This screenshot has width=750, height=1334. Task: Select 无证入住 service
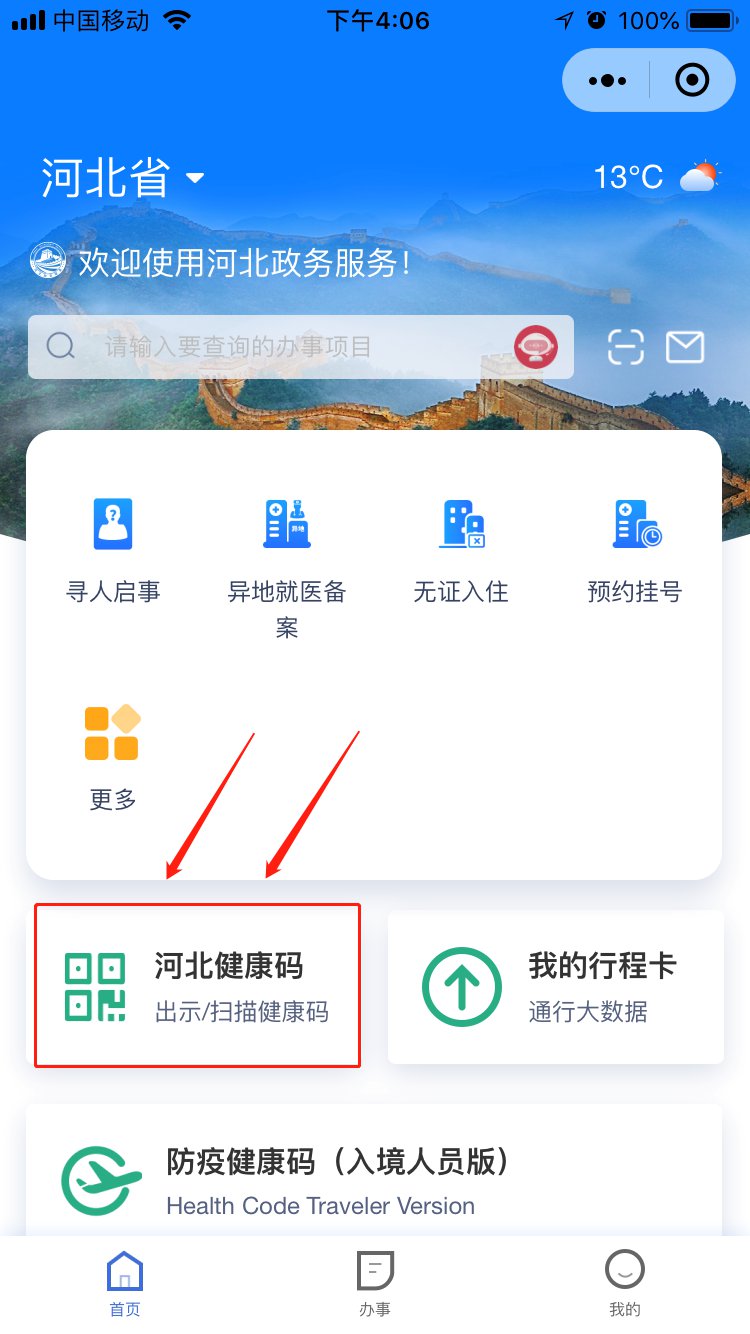point(461,550)
